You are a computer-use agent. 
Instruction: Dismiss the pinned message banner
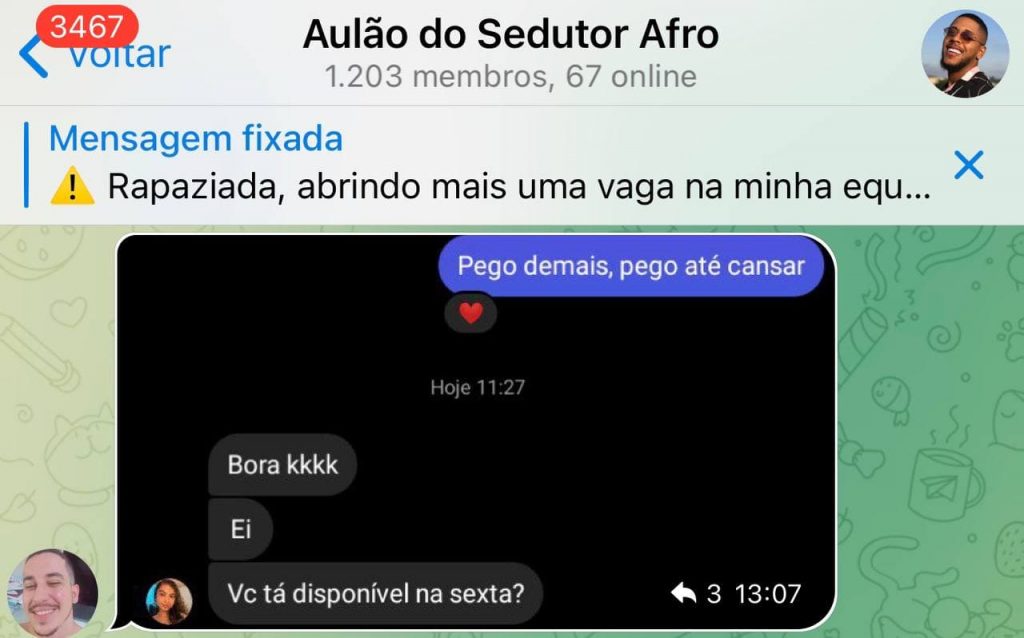click(968, 165)
